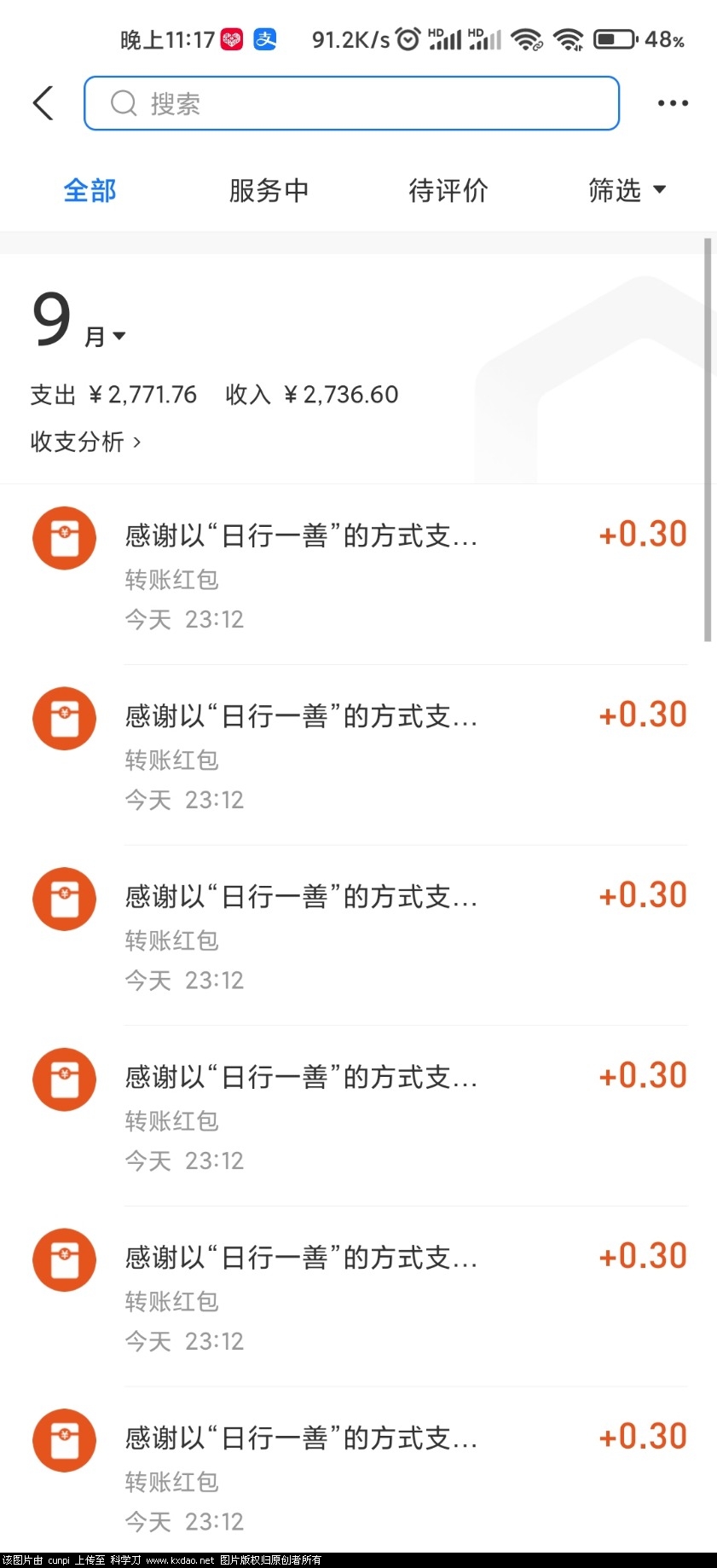The height and width of the screenshot is (1568, 717).
Task: Tap the alarm clock status bar icon
Action: 408,38
